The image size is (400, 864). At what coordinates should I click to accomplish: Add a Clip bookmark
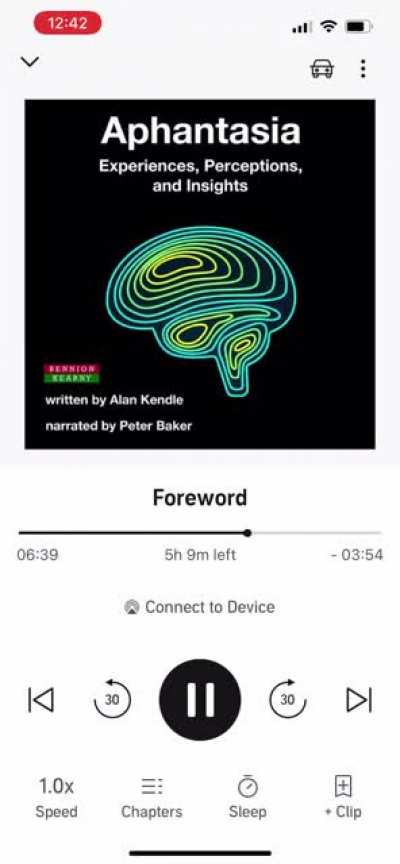tap(343, 797)
